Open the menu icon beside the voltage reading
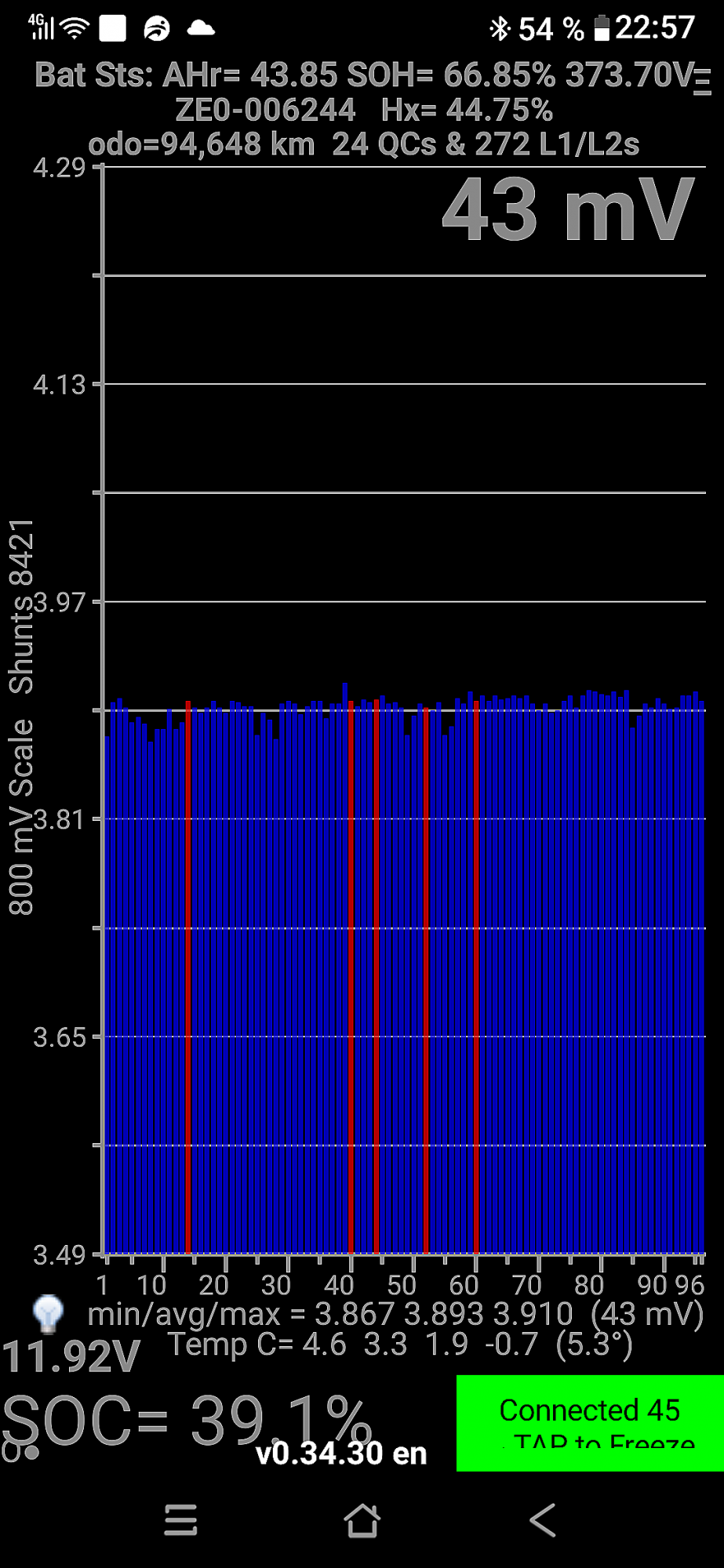 702,82
